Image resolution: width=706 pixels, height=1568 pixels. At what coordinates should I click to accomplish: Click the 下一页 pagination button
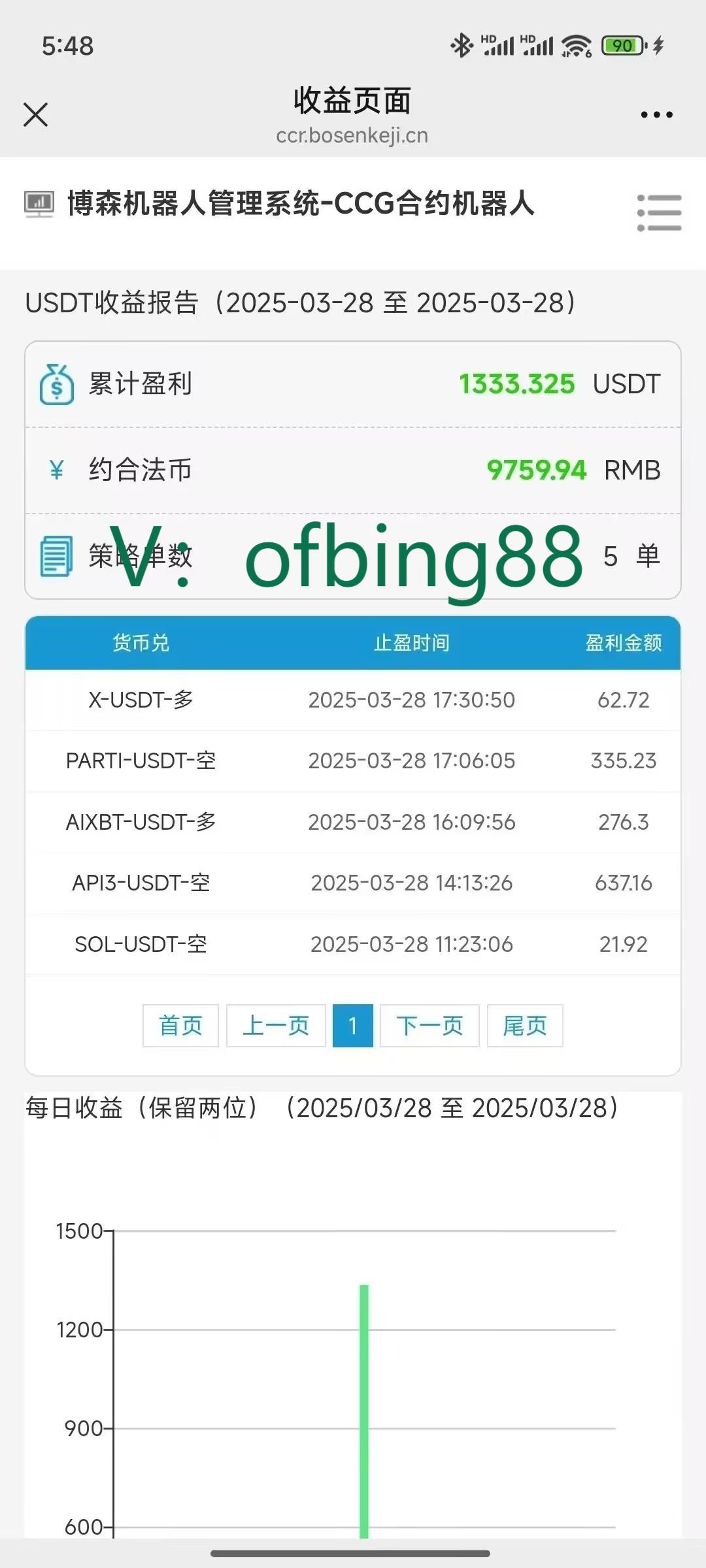point(429,1026)
